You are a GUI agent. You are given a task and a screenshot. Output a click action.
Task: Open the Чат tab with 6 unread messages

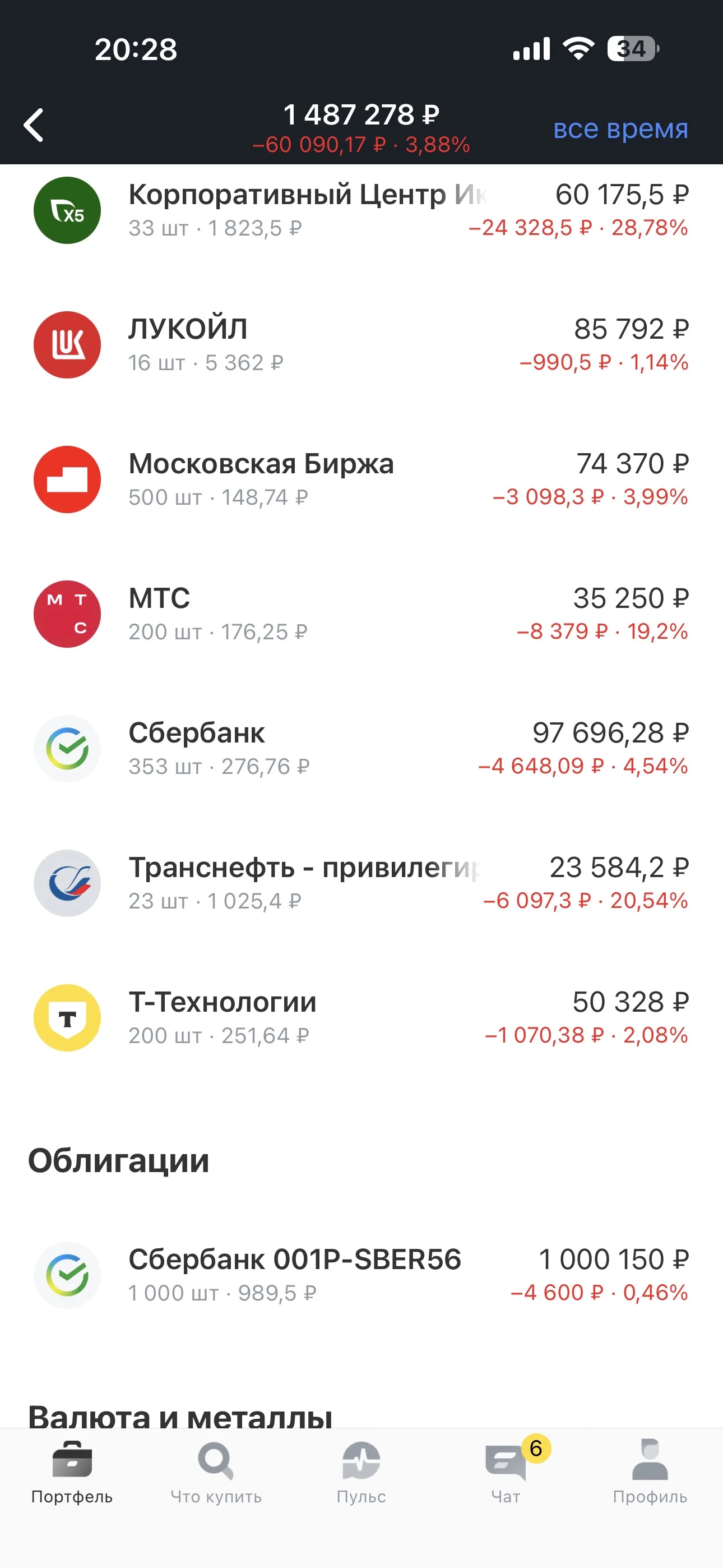tap(506, 1472)
